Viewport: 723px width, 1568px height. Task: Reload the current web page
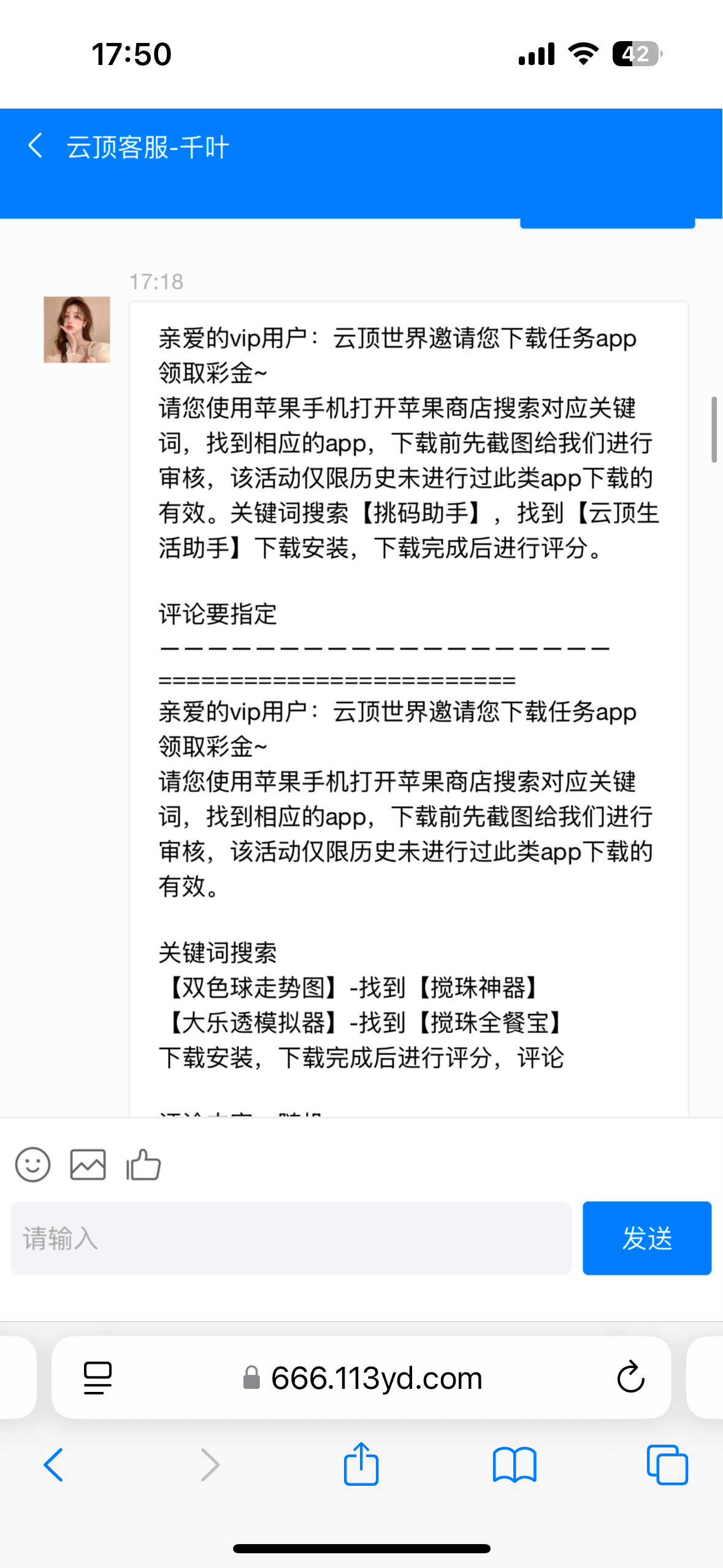point(630,1377)
